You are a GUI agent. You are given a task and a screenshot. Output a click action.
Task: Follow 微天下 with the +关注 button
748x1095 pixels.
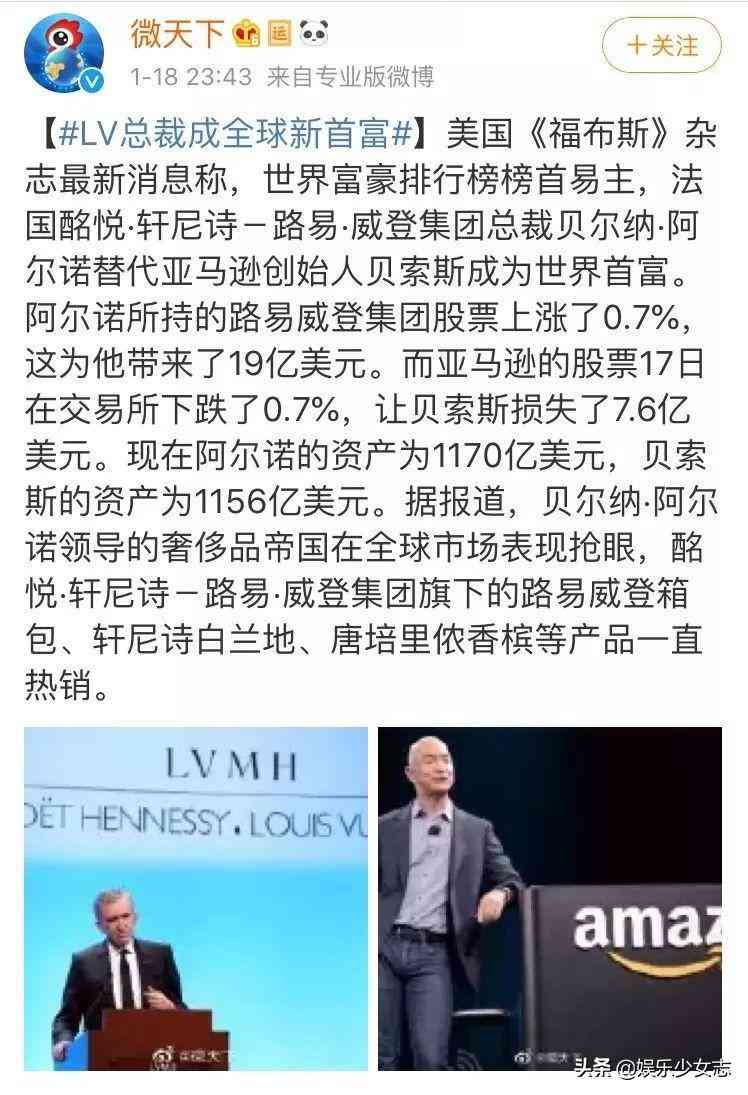click(x=661, y=46)
